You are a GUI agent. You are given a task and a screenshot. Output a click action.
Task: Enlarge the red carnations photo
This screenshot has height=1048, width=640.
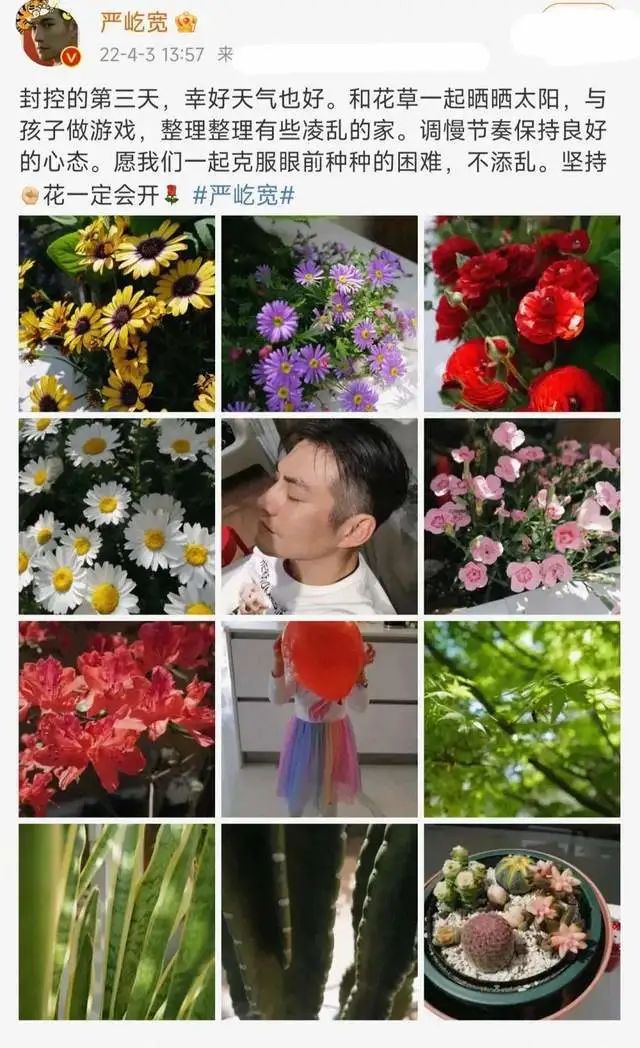pos(522,313)
